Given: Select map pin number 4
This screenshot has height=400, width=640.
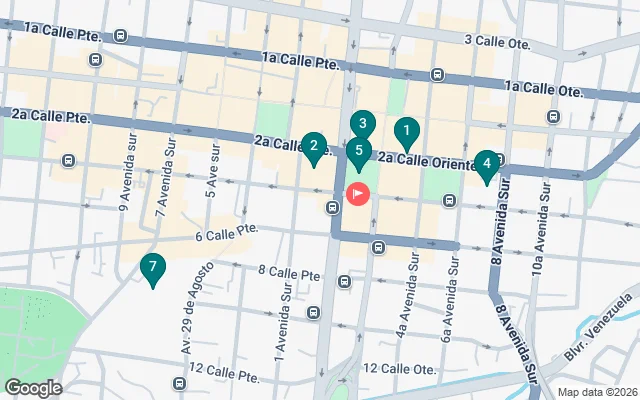Looking at the screenshot, I should coord(486,164).
